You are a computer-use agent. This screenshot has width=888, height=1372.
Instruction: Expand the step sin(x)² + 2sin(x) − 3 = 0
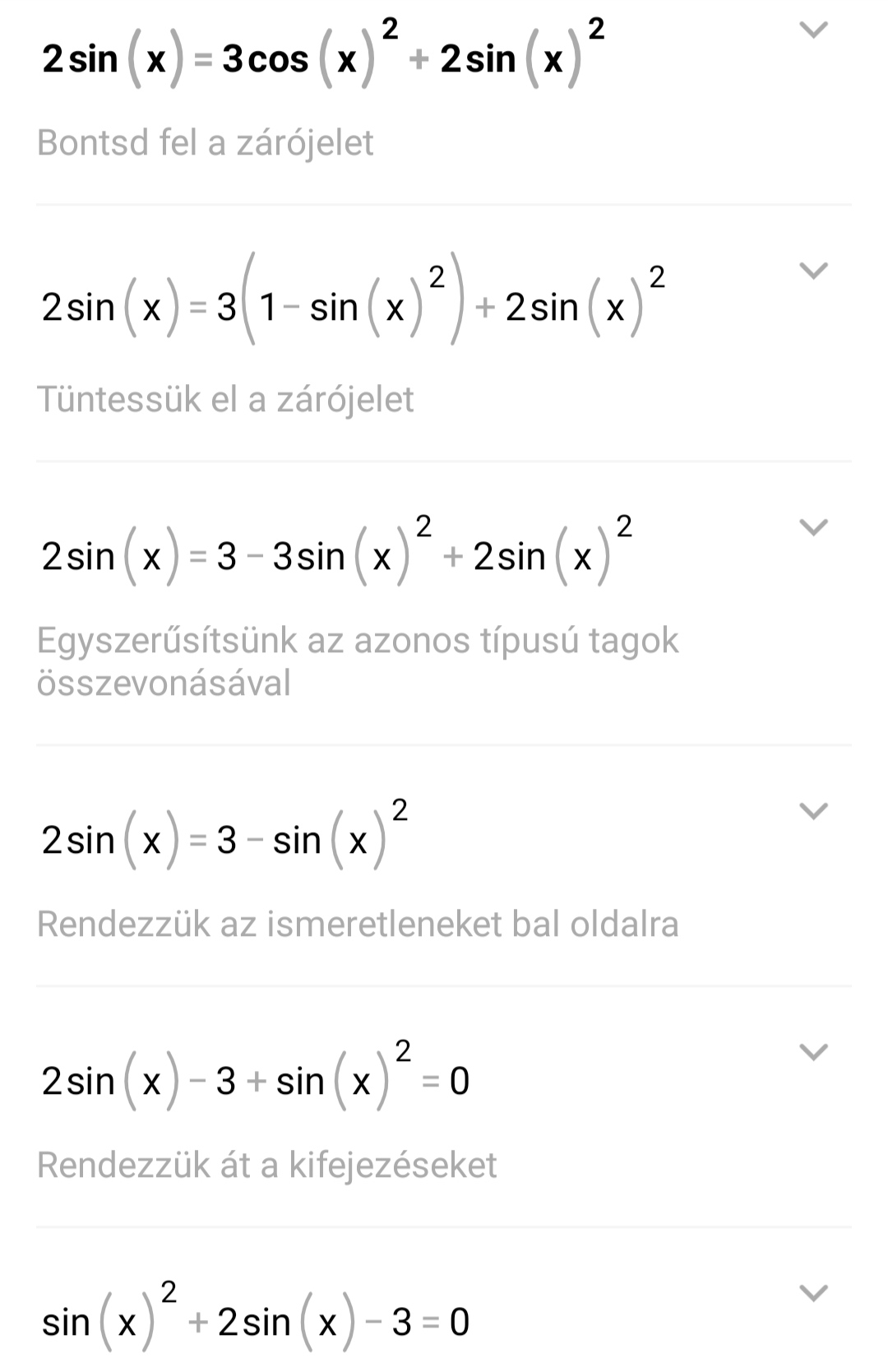(813, 1293)
